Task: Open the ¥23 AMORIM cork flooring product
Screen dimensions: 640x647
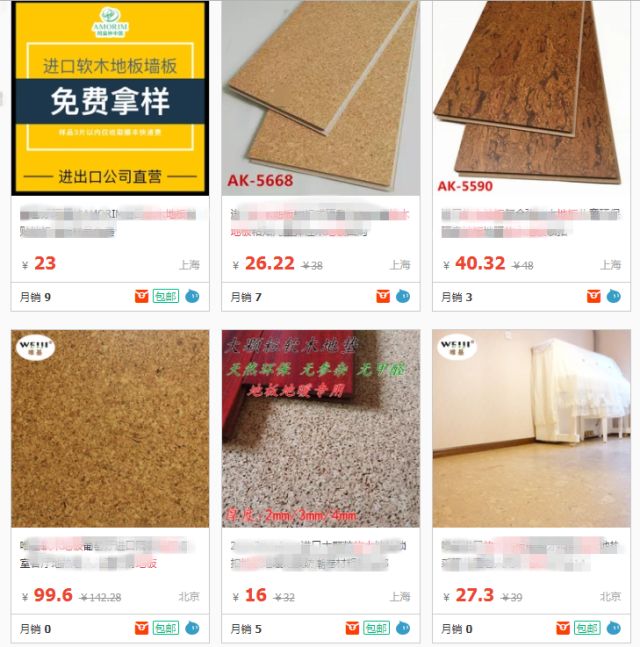Action: [110, 98]
